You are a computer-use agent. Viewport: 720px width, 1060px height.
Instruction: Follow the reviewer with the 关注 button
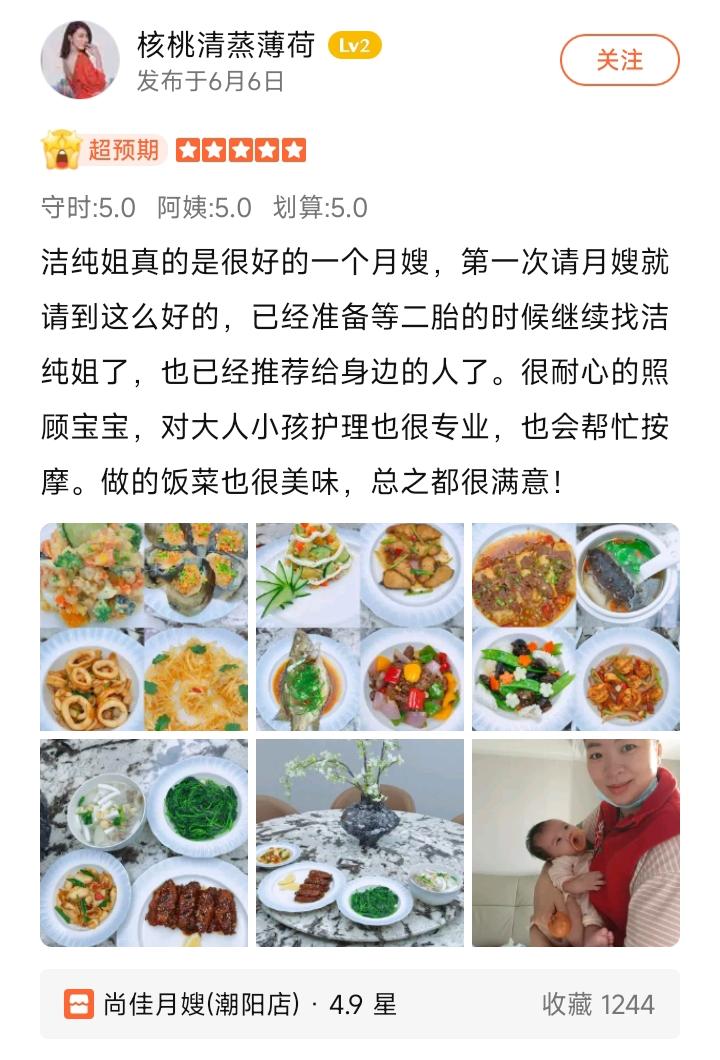click(619, 60)
